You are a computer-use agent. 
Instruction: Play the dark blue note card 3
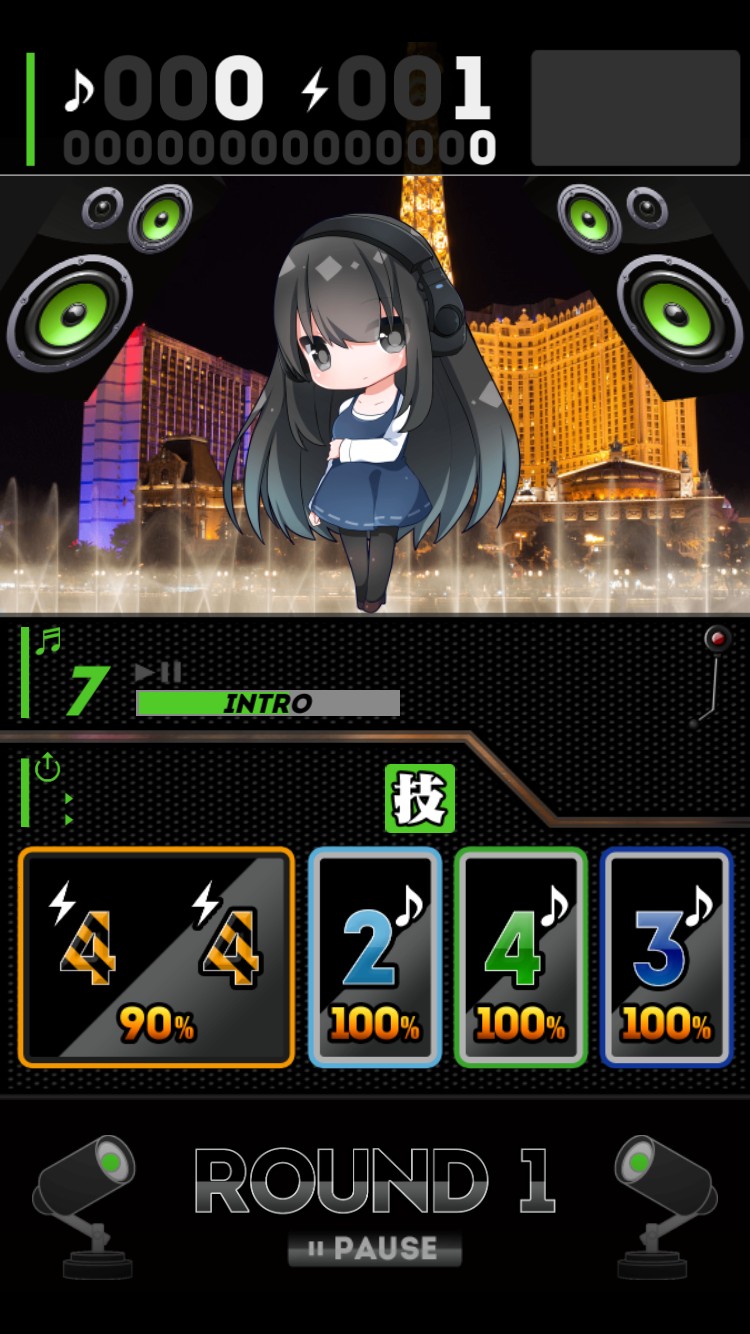tap(667, 958)
